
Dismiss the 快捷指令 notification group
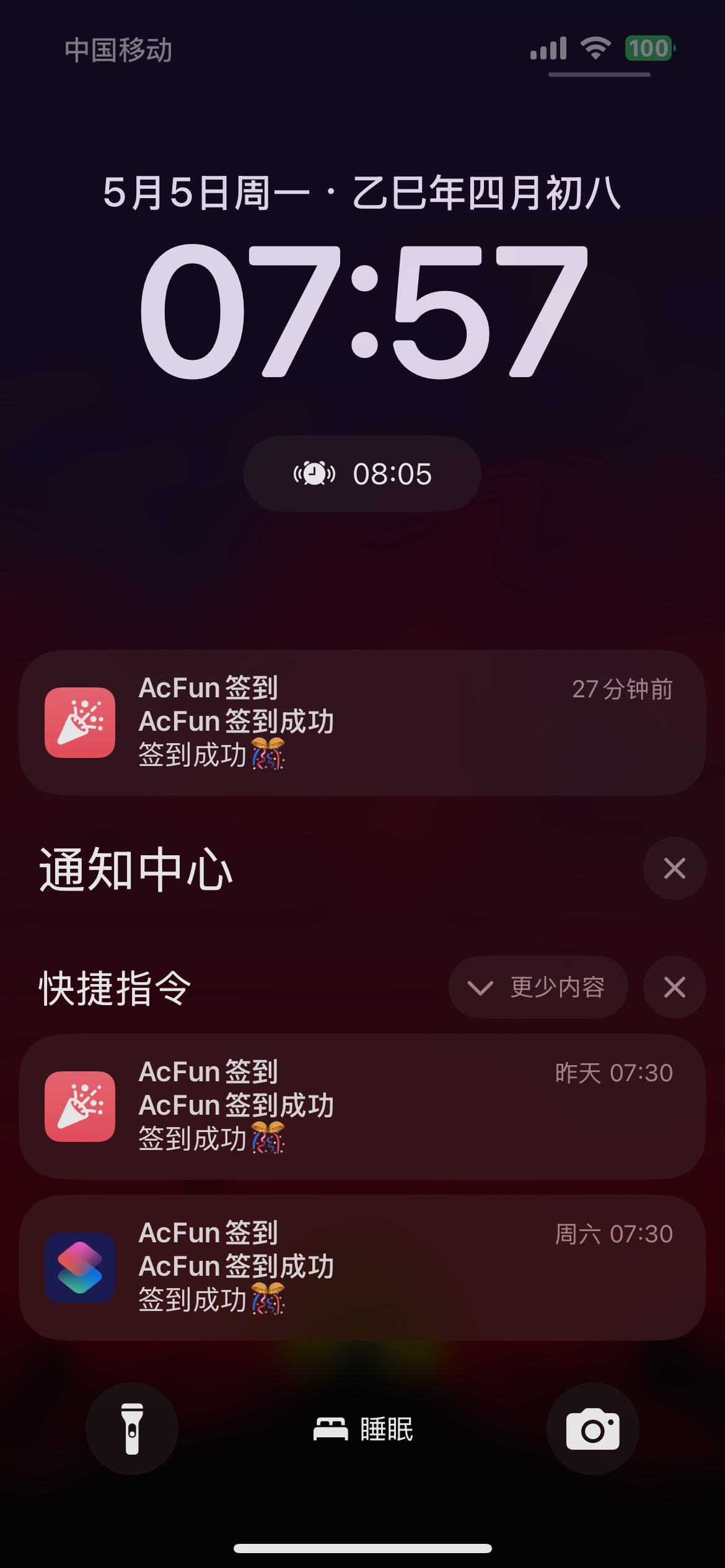(x=674, y=987)
